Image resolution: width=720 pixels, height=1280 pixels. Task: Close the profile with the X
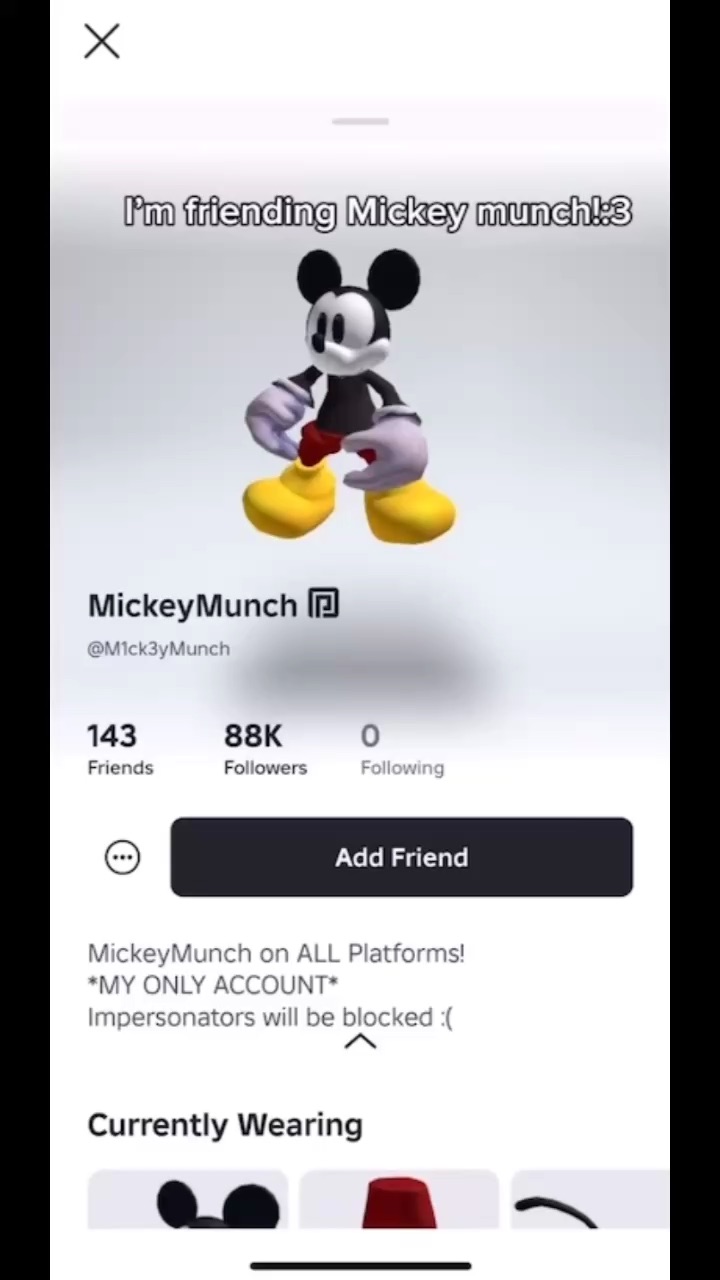102,42
